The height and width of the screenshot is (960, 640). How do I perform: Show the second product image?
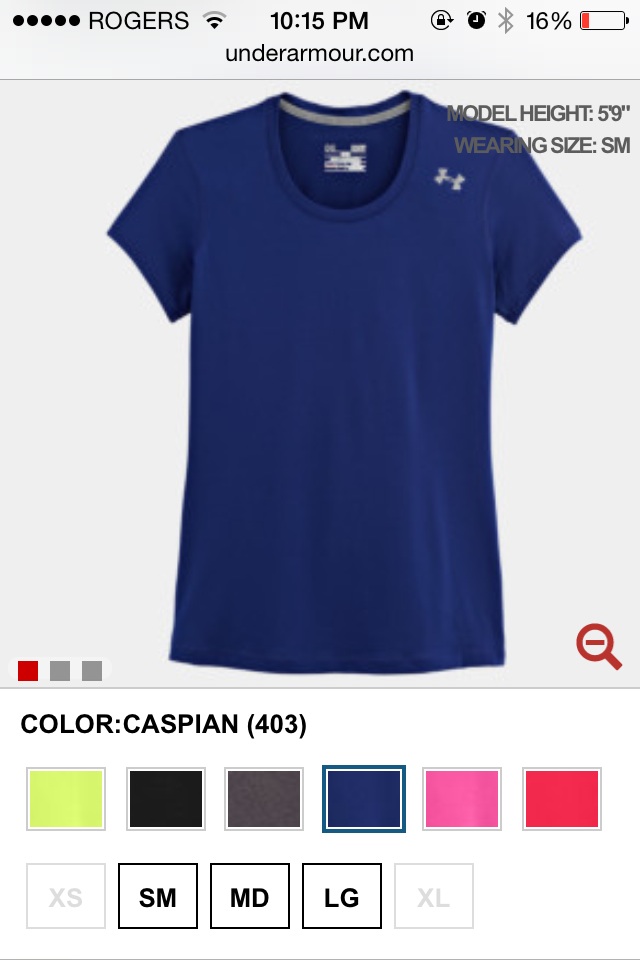(x=60, y=671)
